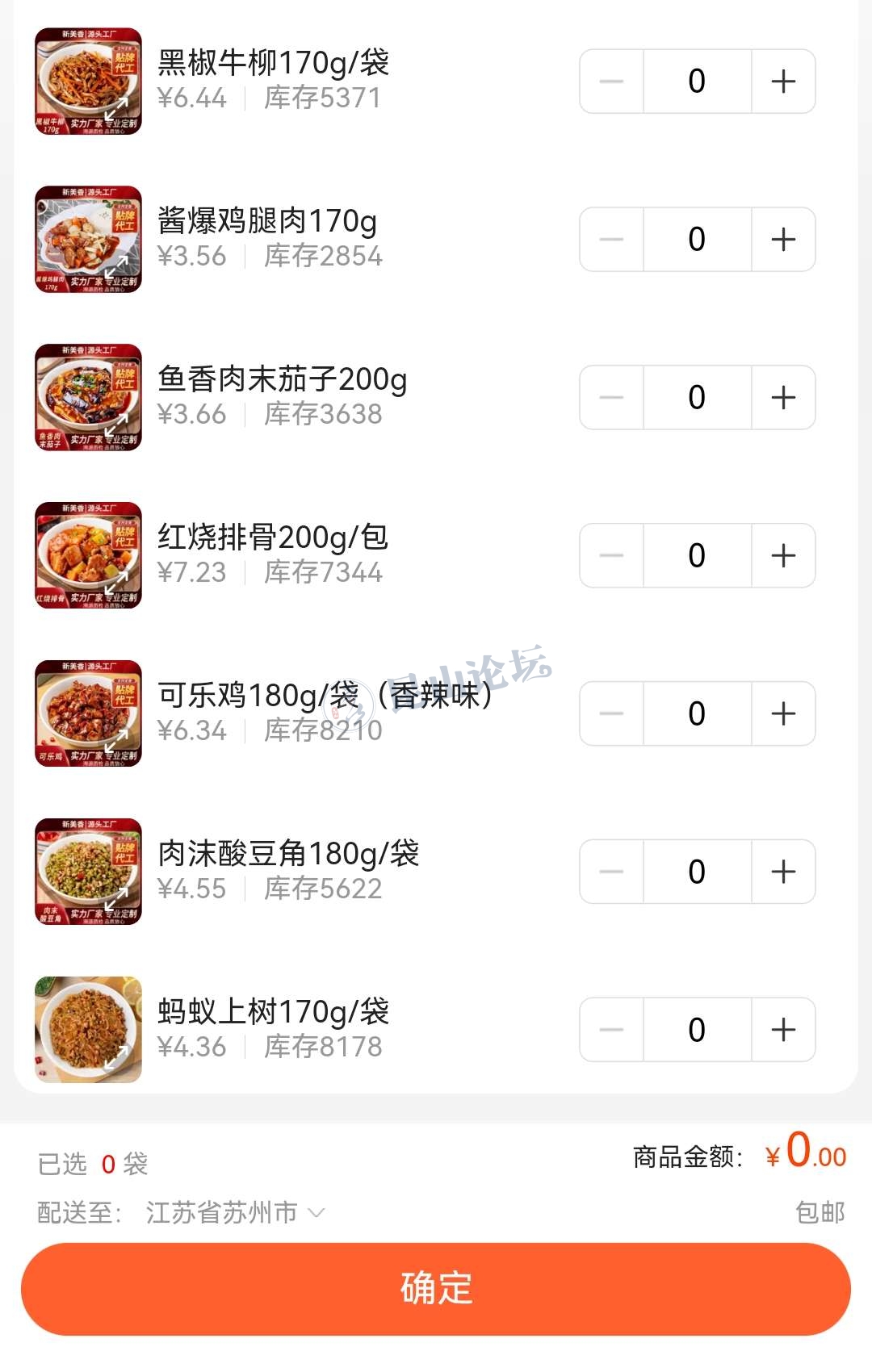Viewport: 872px width, 1372px height.
Task: Edit the quantity field for 黑椒牛柳170g/袋
Action: [x=697, y=82]
